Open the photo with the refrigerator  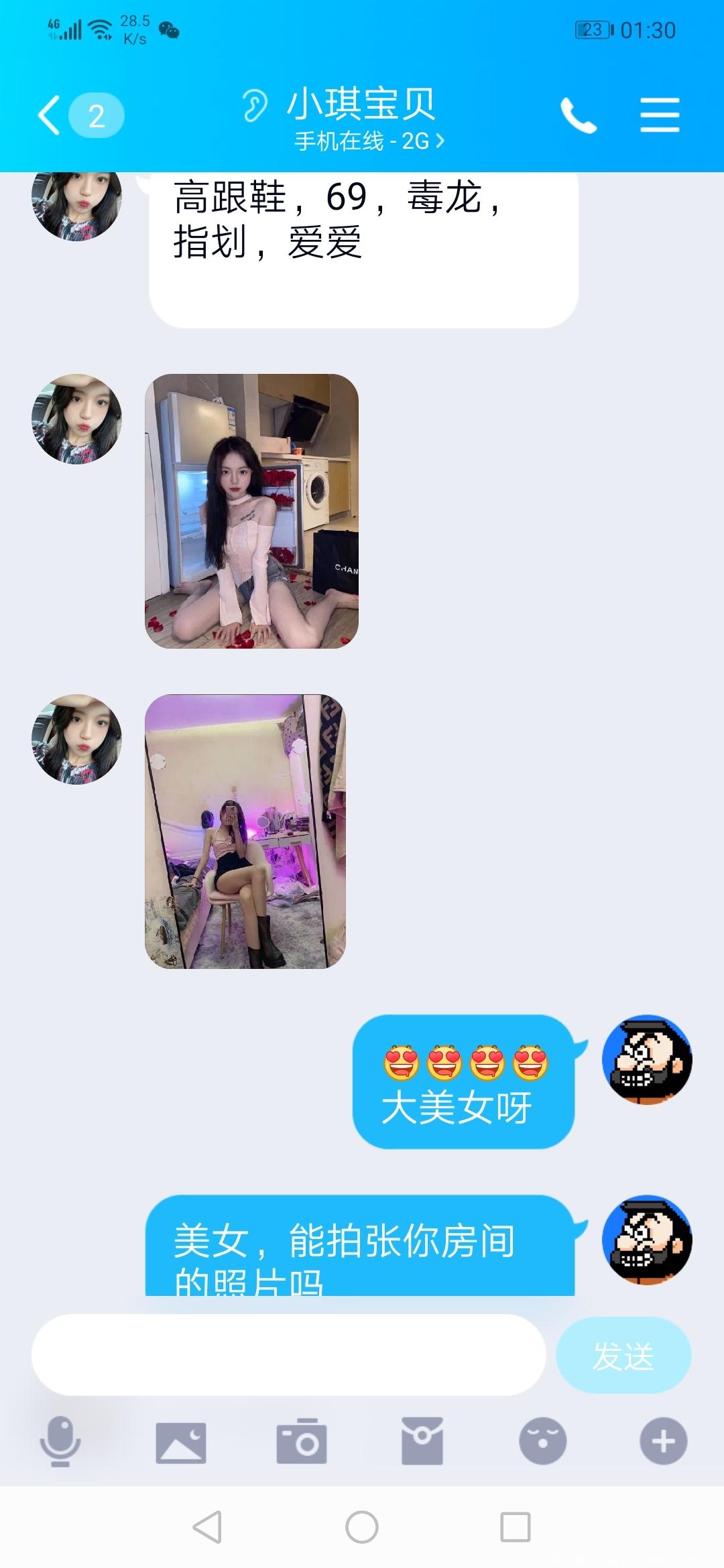click(251, 511)
